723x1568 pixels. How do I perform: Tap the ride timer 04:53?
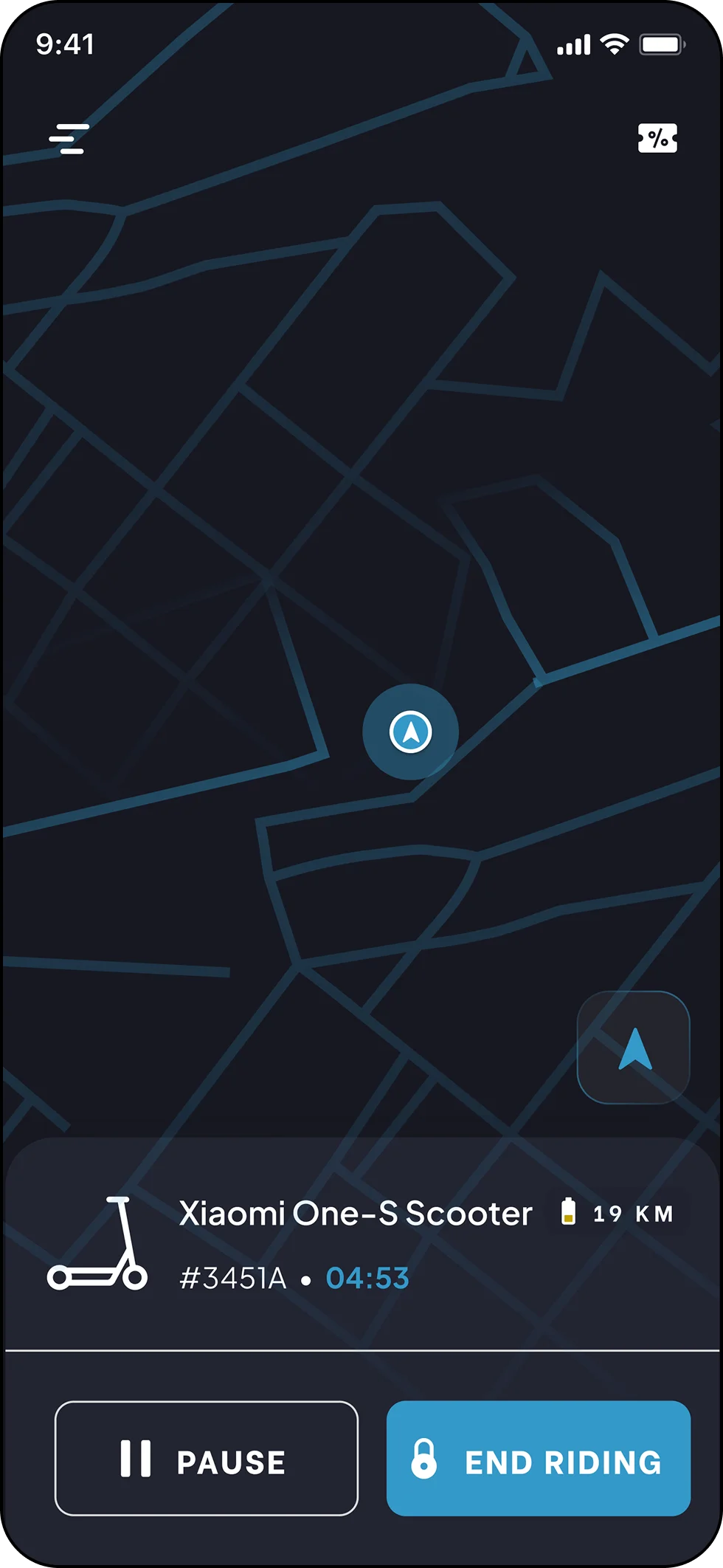[x=367, y=1278]
